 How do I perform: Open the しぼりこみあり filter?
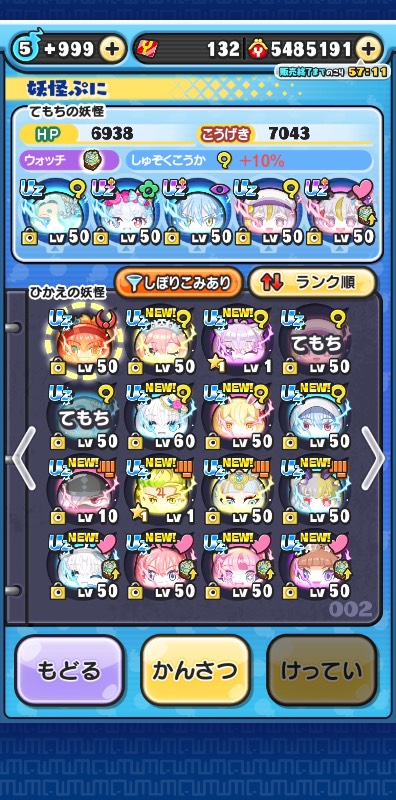[178, 282]
